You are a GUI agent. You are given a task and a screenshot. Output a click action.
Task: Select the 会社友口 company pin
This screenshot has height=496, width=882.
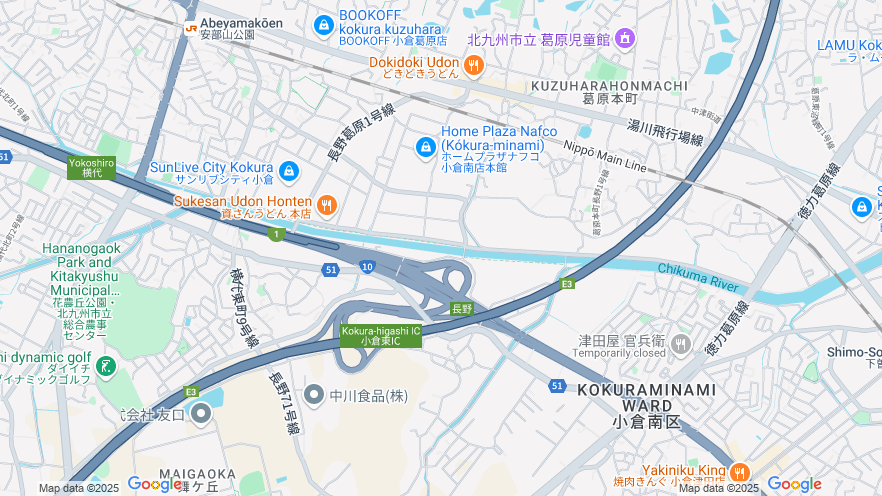201,413
